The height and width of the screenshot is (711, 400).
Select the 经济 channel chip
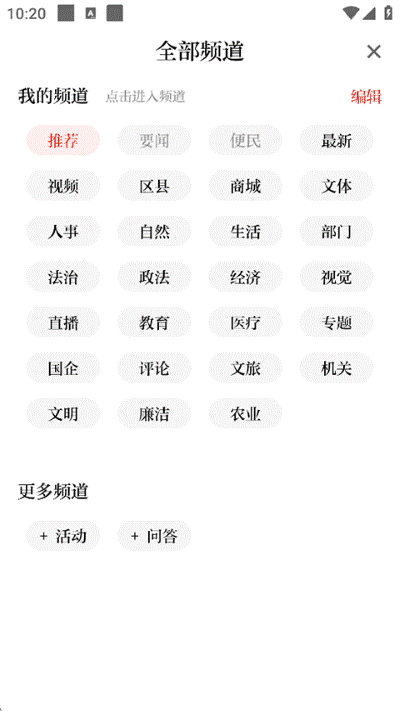coord(245,277)
